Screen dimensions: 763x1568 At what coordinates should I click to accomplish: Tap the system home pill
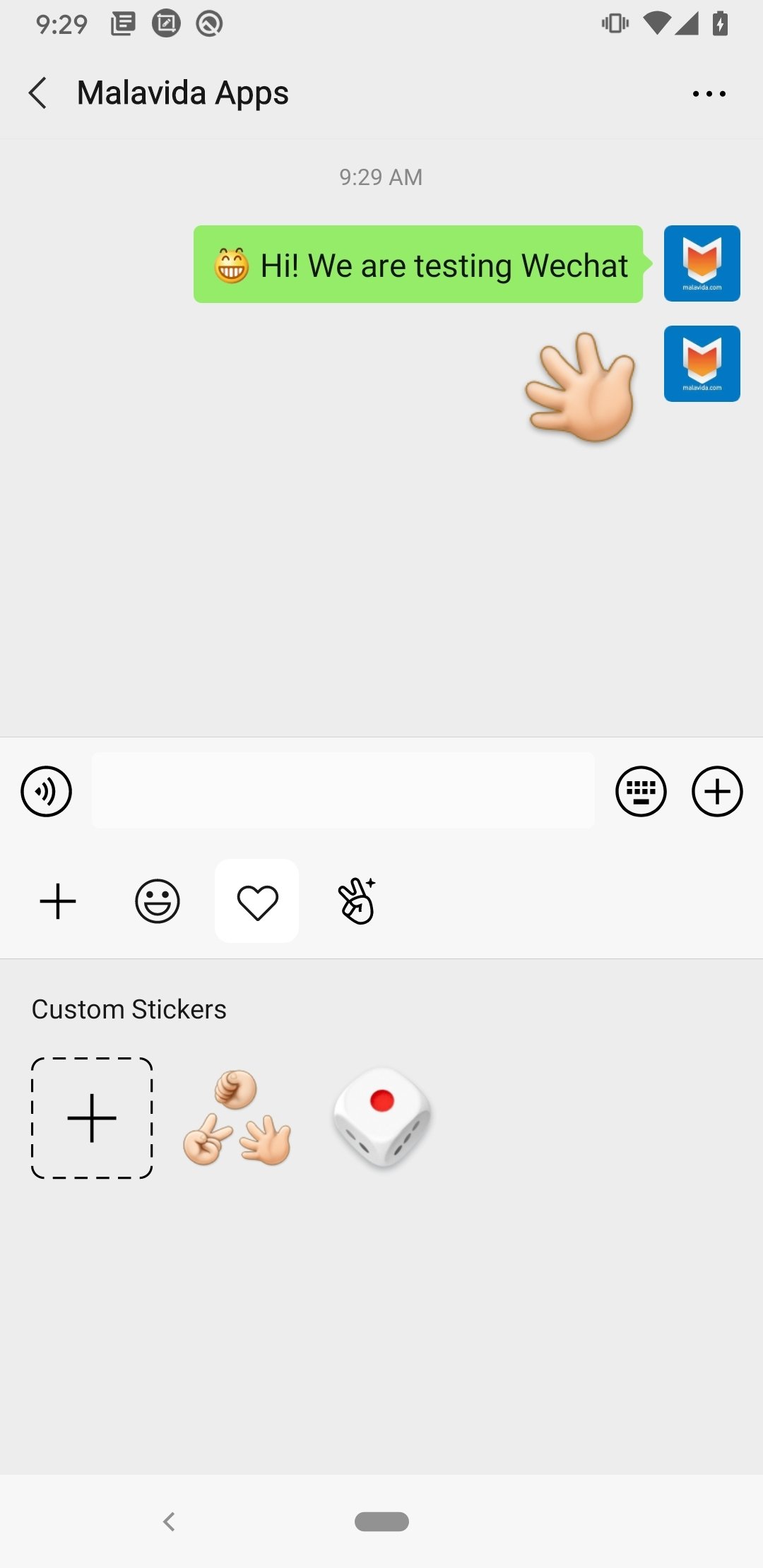(x=381, y=1521)
